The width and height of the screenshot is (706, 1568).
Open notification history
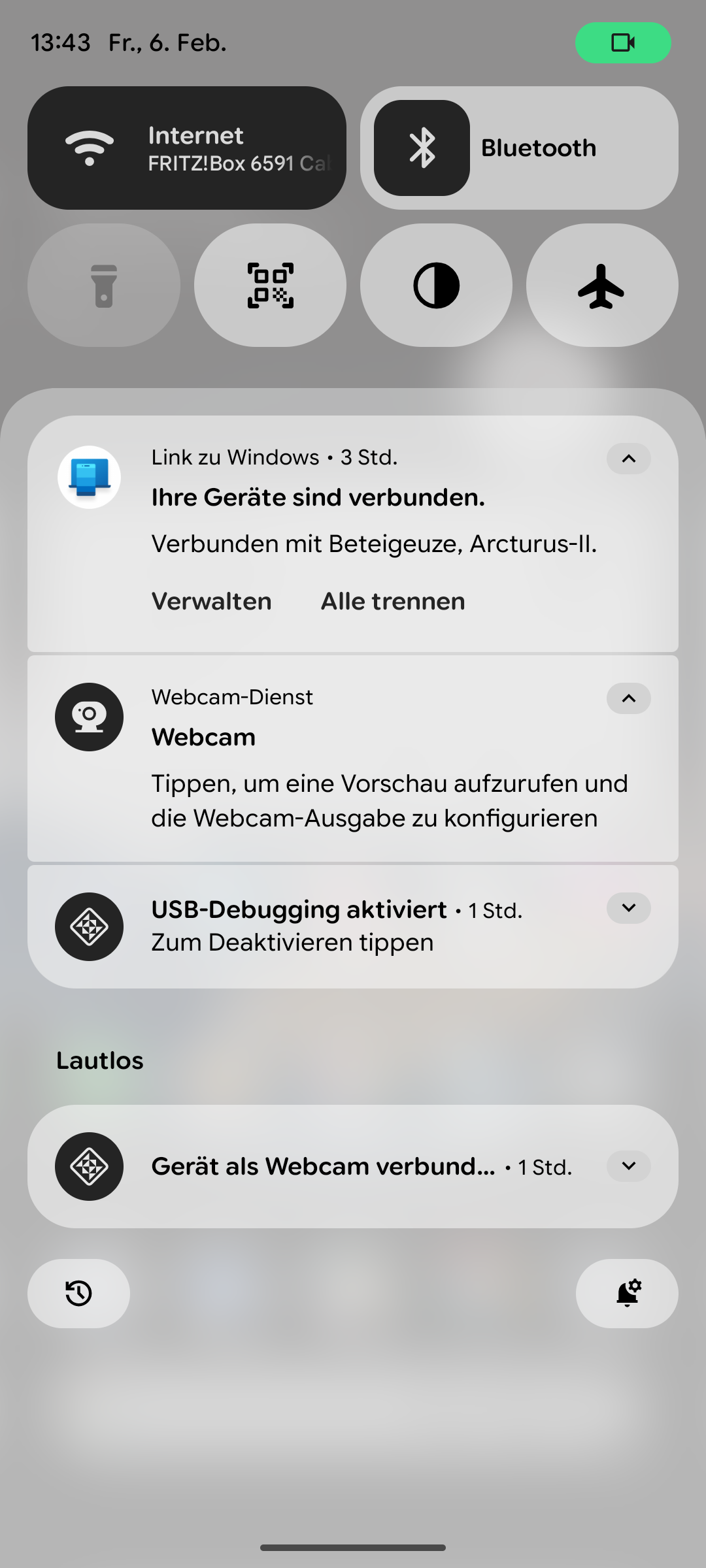click(78, 1294)
